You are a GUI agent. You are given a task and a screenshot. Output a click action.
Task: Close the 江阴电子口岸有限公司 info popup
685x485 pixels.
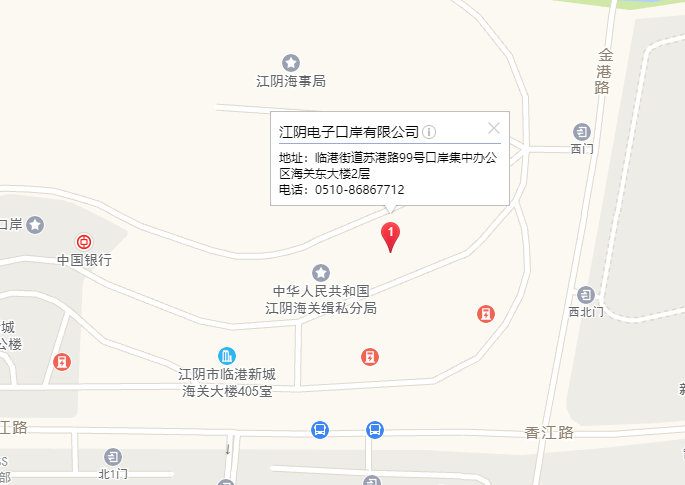(x=493, y=128)
